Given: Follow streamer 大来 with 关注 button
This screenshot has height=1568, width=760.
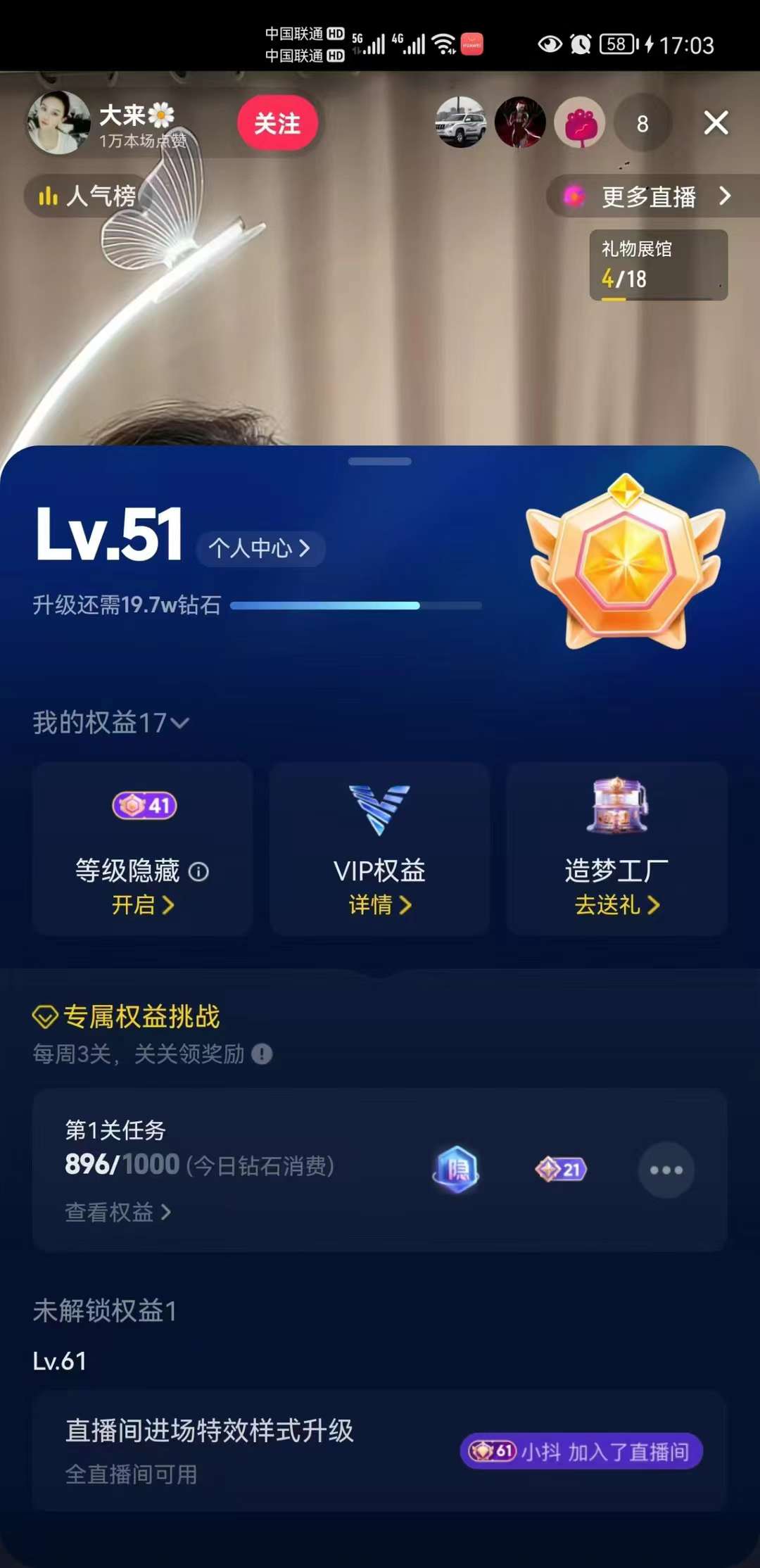Looking at the screenshot, I should [x=277, y=124].
